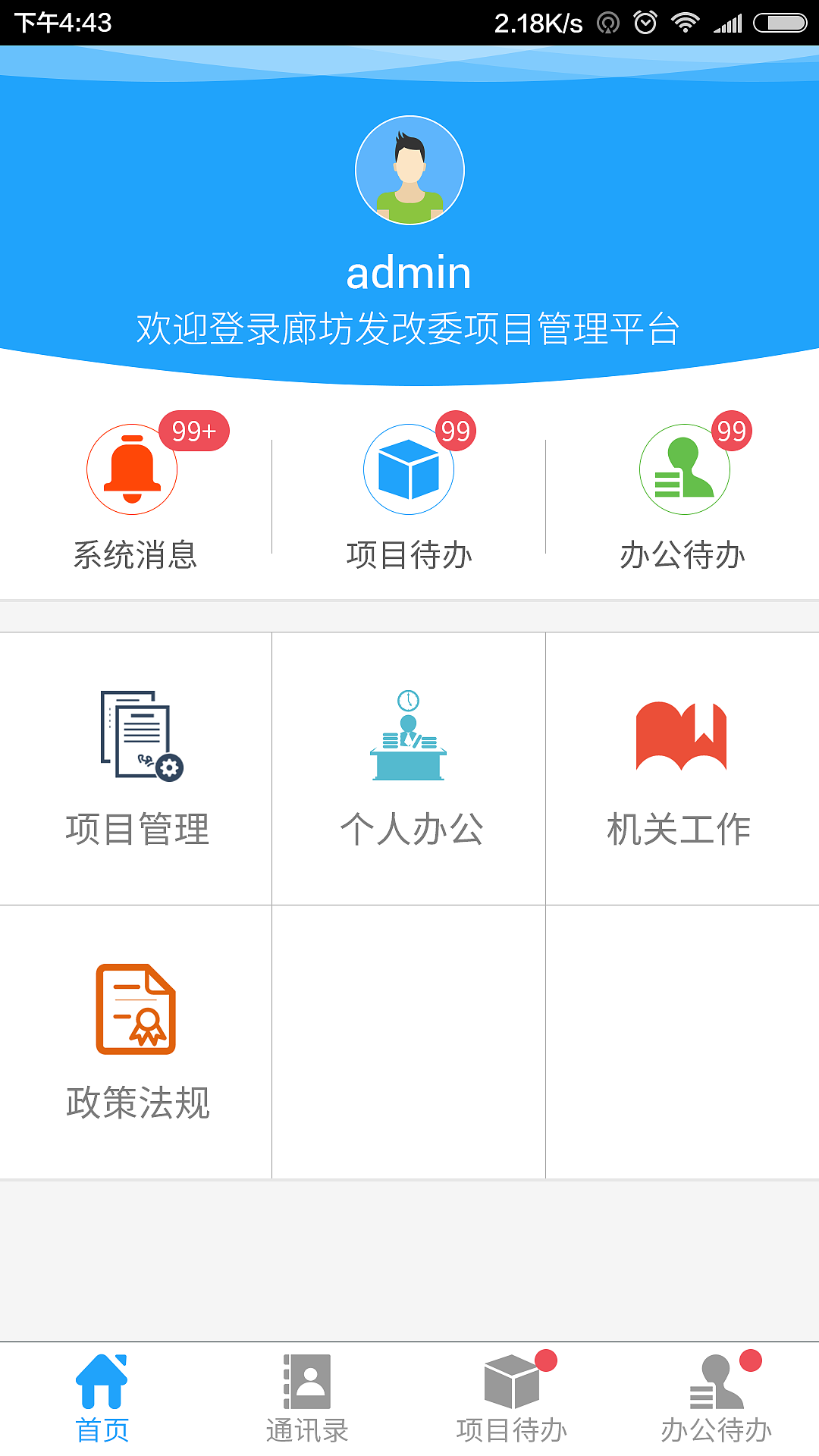Tap the admin username text
The height and width of the screenshot is (1456, 819).
409,273
